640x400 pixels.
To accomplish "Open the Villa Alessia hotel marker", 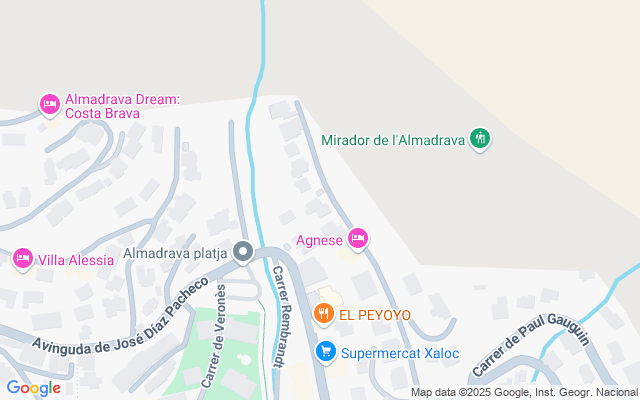I will click(x=23, y=260).
